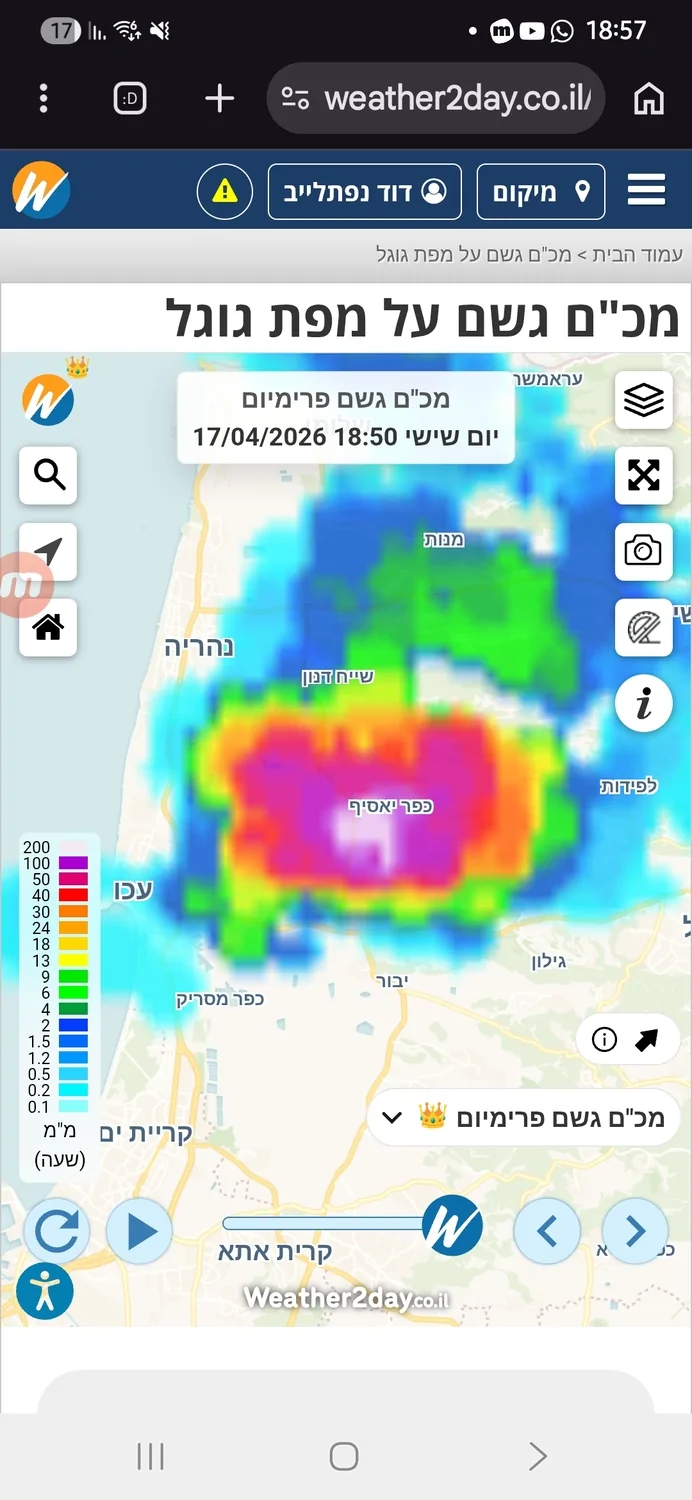692x1500 pixels.
Task: Play the rain radar animation
Action: tap(139, 1231)
